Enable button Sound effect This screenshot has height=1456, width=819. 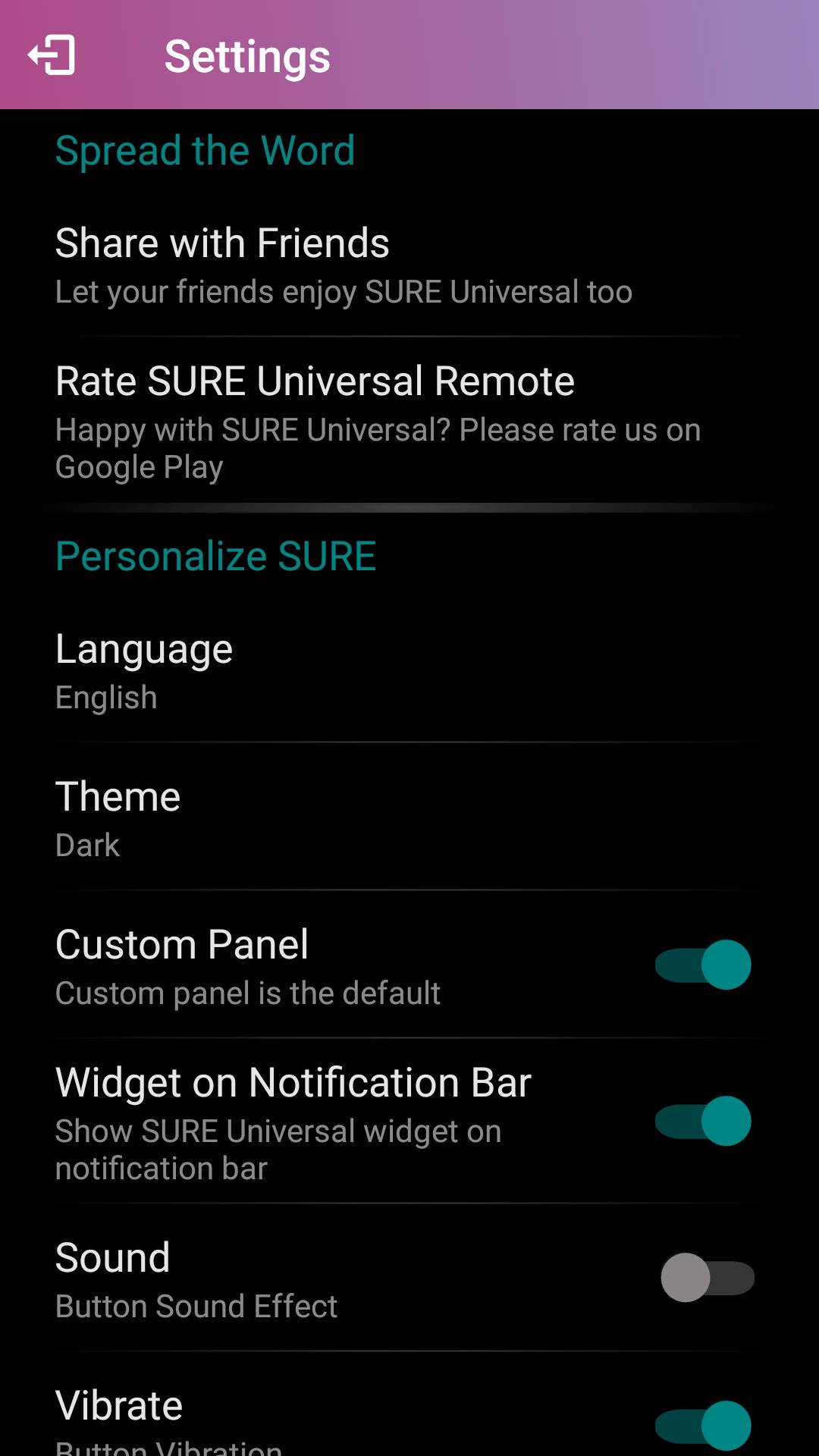point(707,1278)
